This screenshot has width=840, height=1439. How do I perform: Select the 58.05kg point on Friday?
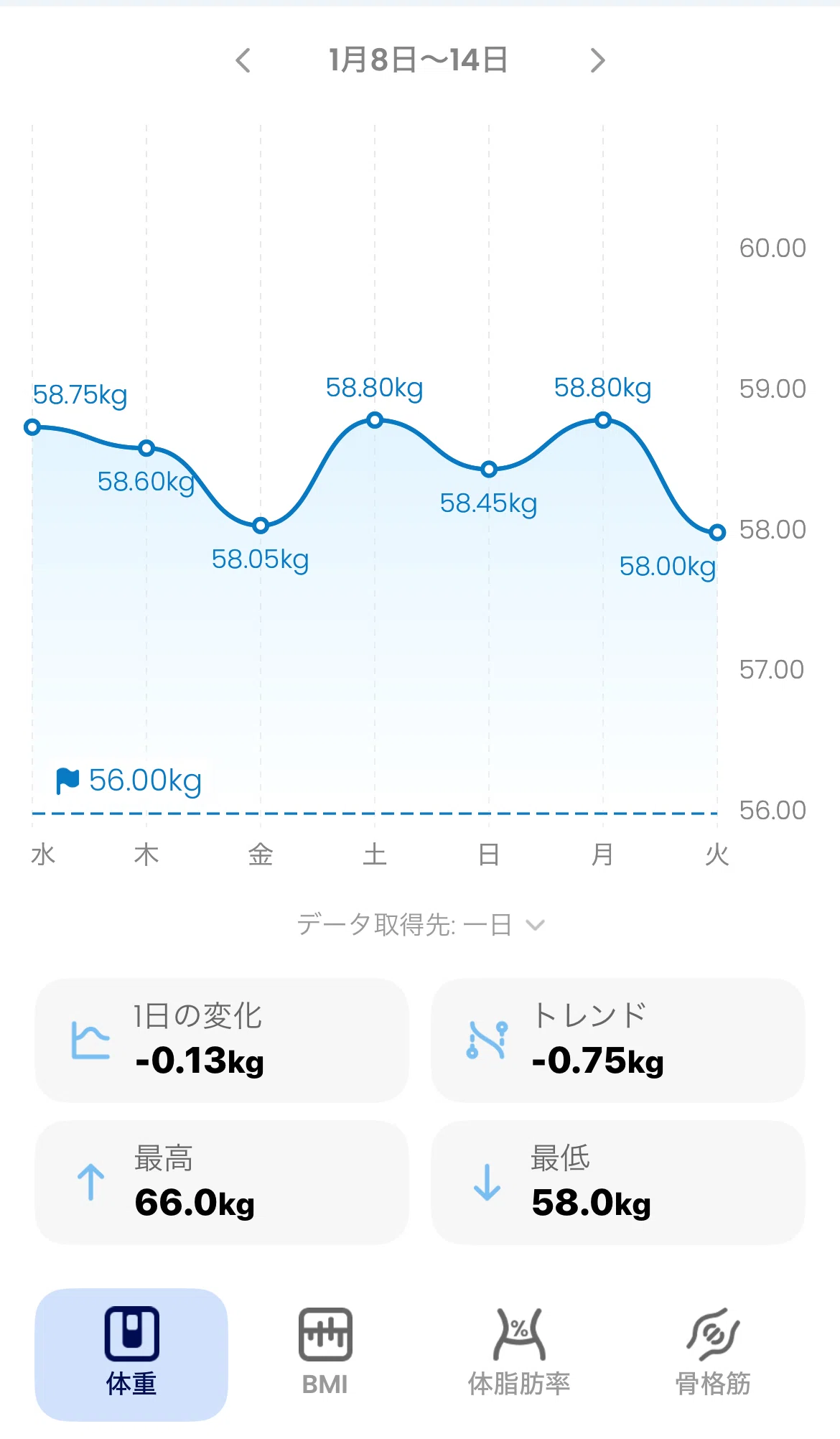(x=261, y=526)
